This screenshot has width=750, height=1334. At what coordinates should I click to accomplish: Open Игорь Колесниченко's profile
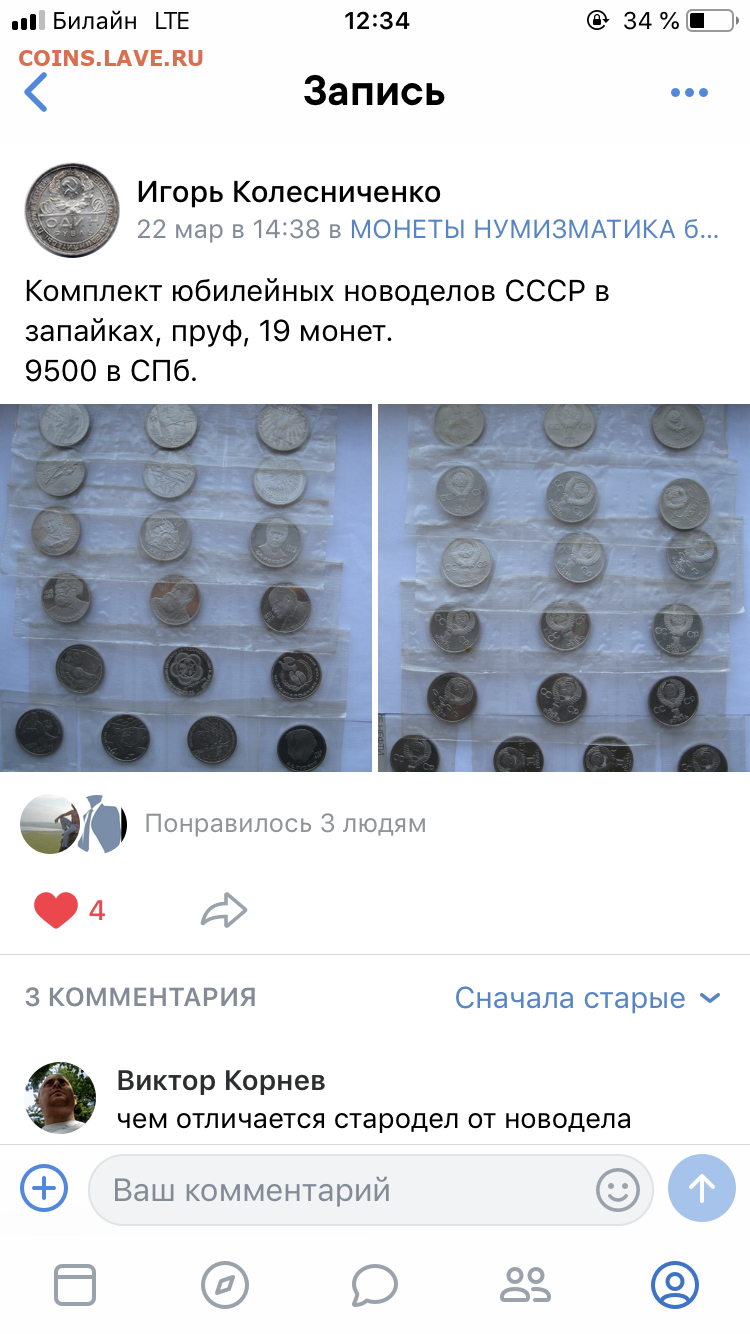(x=288, y=191)
